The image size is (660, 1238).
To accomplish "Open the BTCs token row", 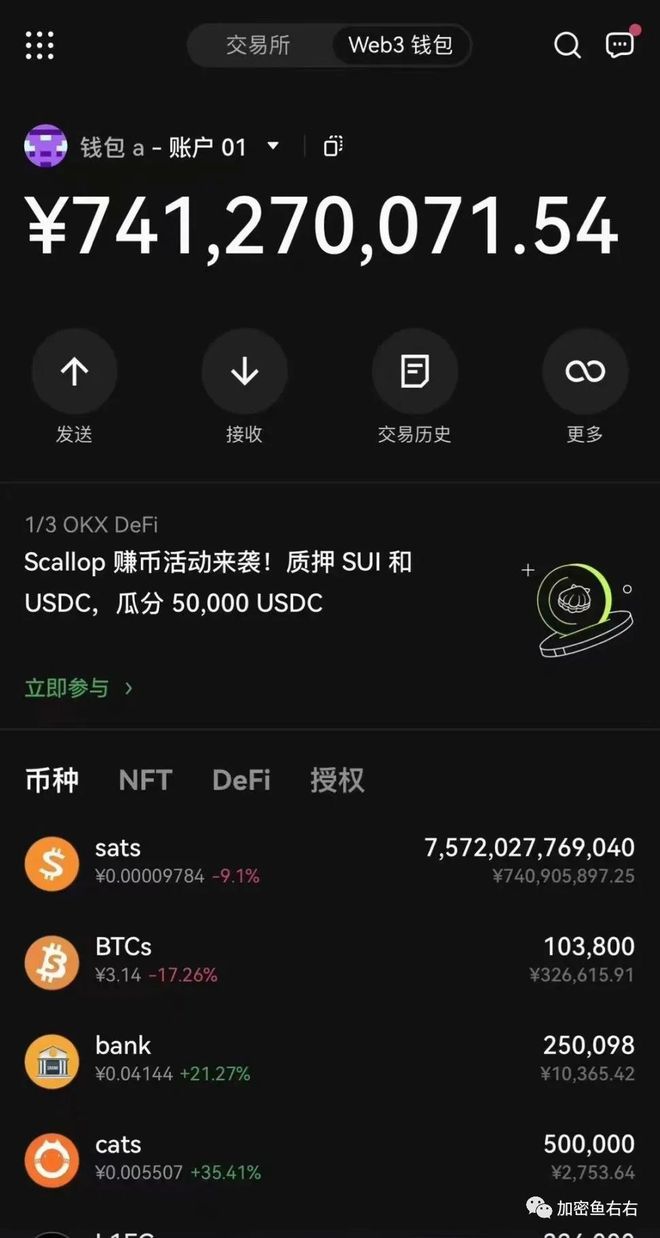I will 330,960.
